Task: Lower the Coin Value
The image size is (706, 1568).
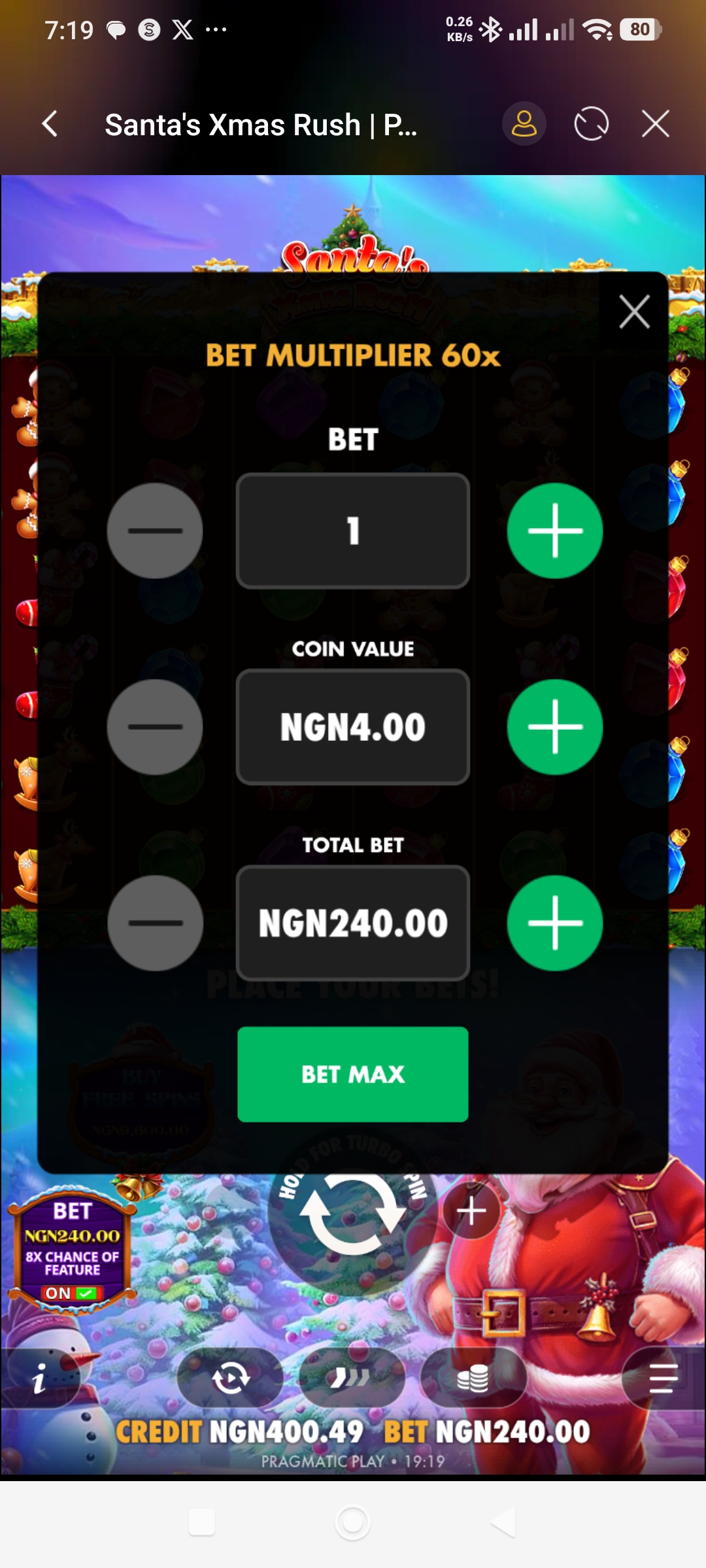Action: [155, 727]
